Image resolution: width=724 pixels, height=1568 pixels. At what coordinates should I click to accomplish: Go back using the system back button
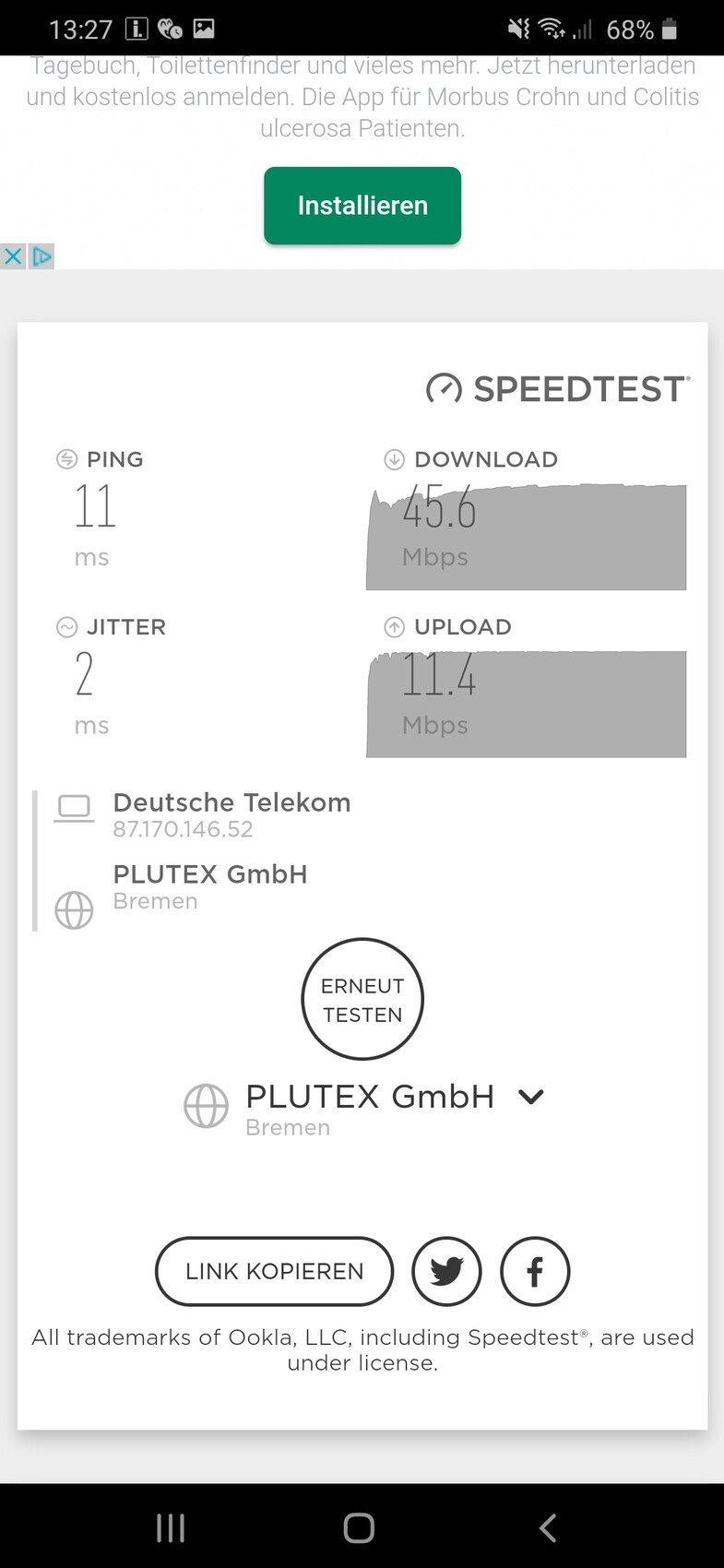pos(547,1527)
